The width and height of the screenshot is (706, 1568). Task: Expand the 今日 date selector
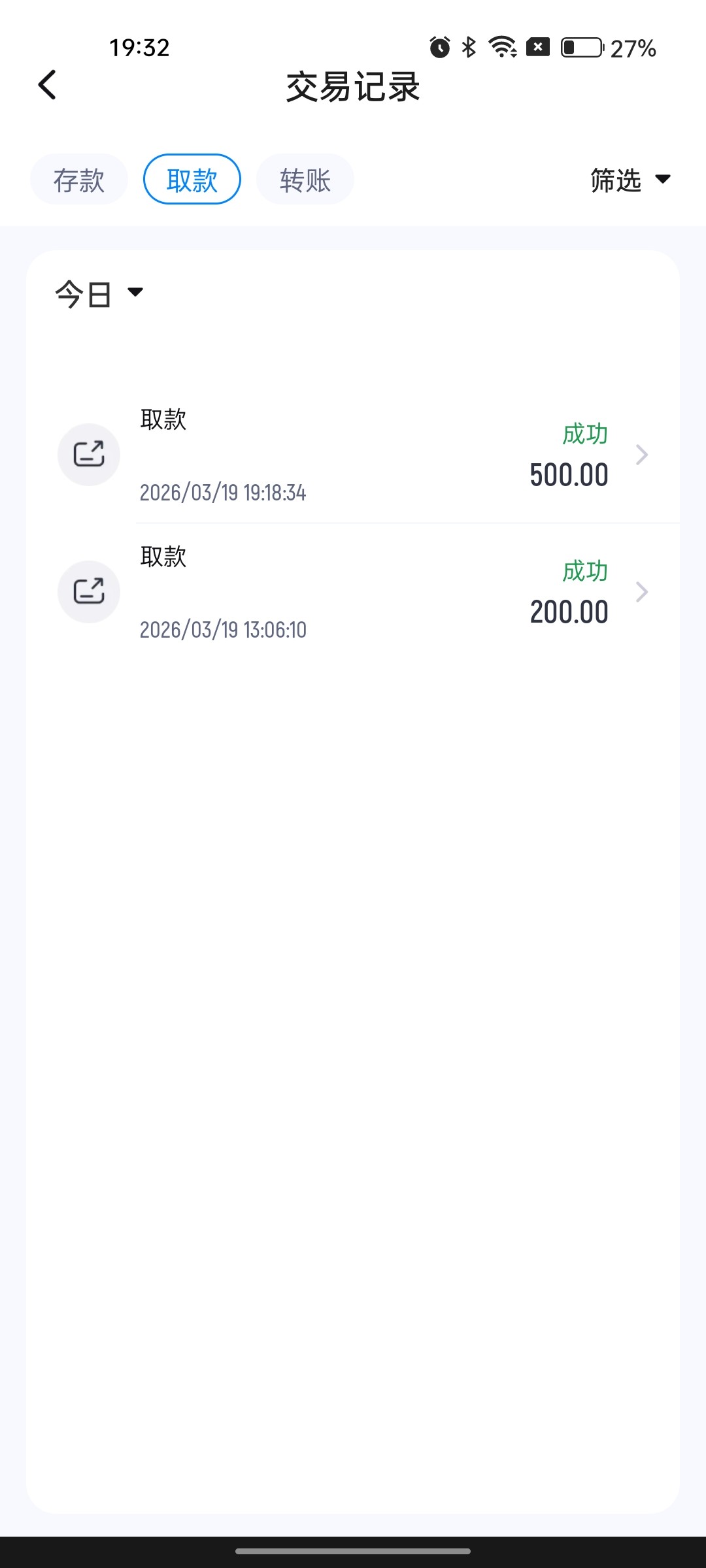tap(97, 293)
